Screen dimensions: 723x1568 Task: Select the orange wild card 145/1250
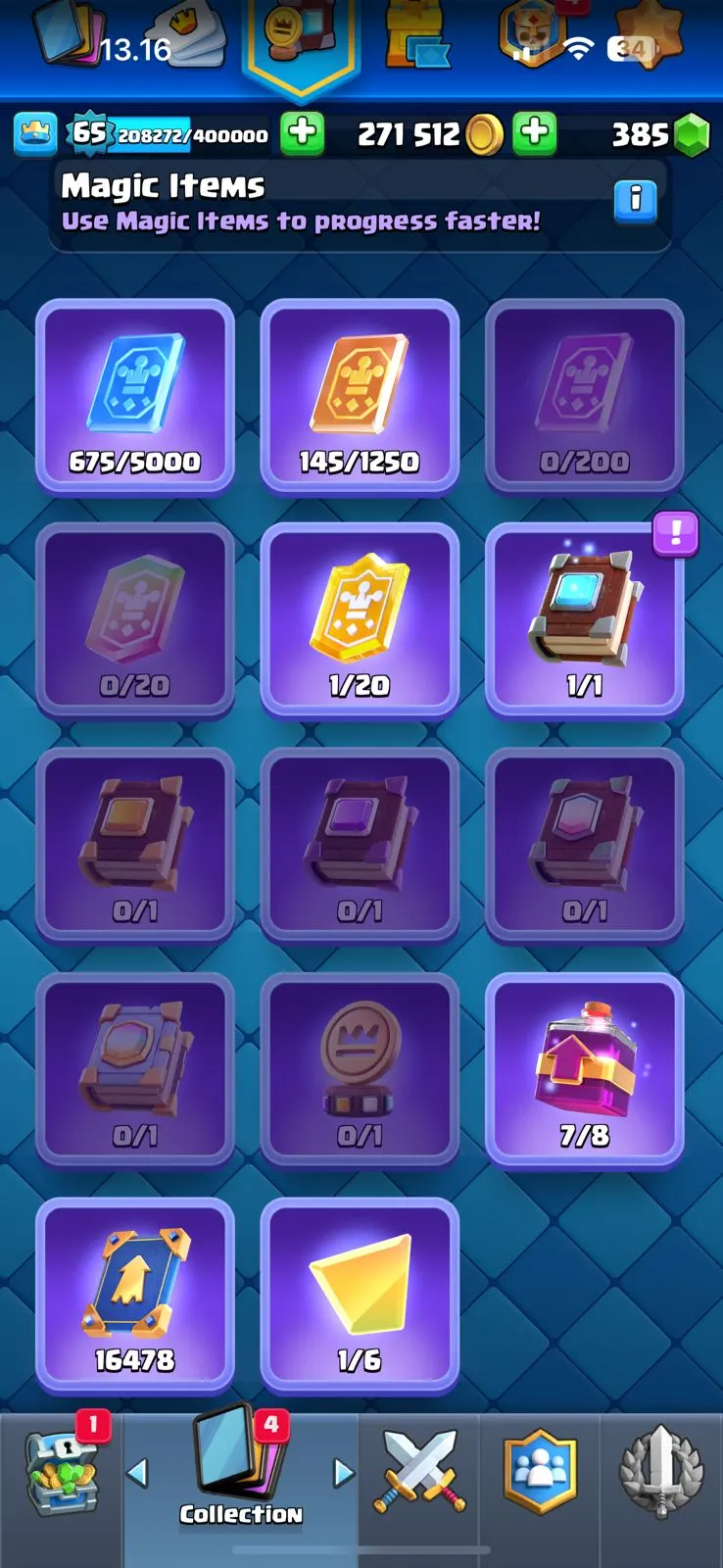click(360, 395)
